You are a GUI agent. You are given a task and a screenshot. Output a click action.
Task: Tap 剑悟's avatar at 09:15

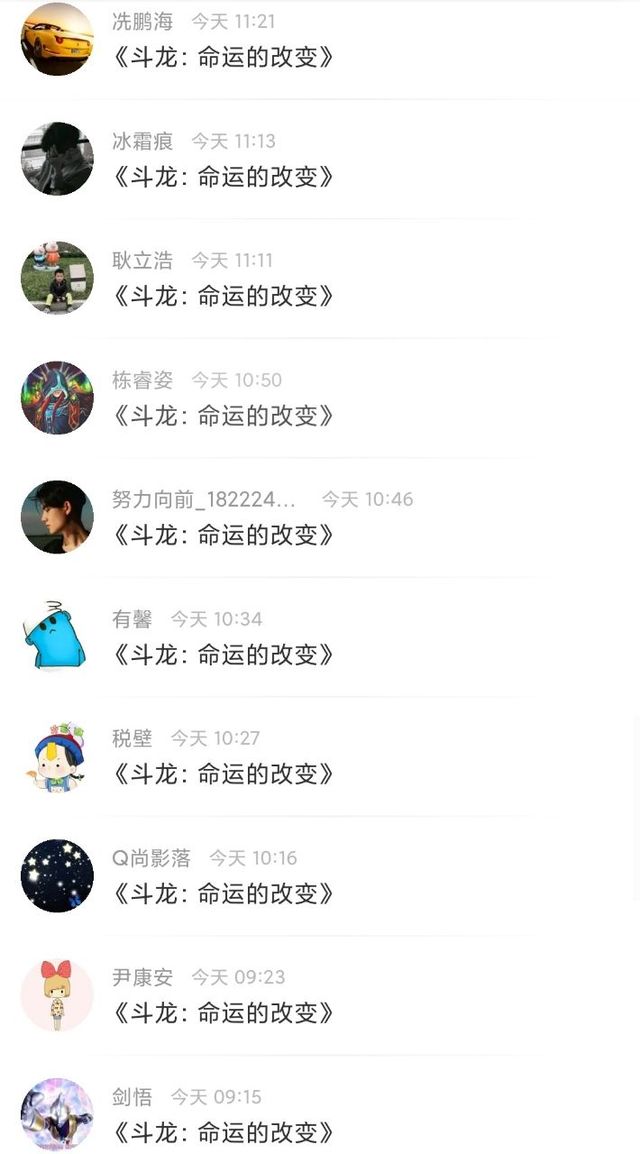coord(57,1114)
